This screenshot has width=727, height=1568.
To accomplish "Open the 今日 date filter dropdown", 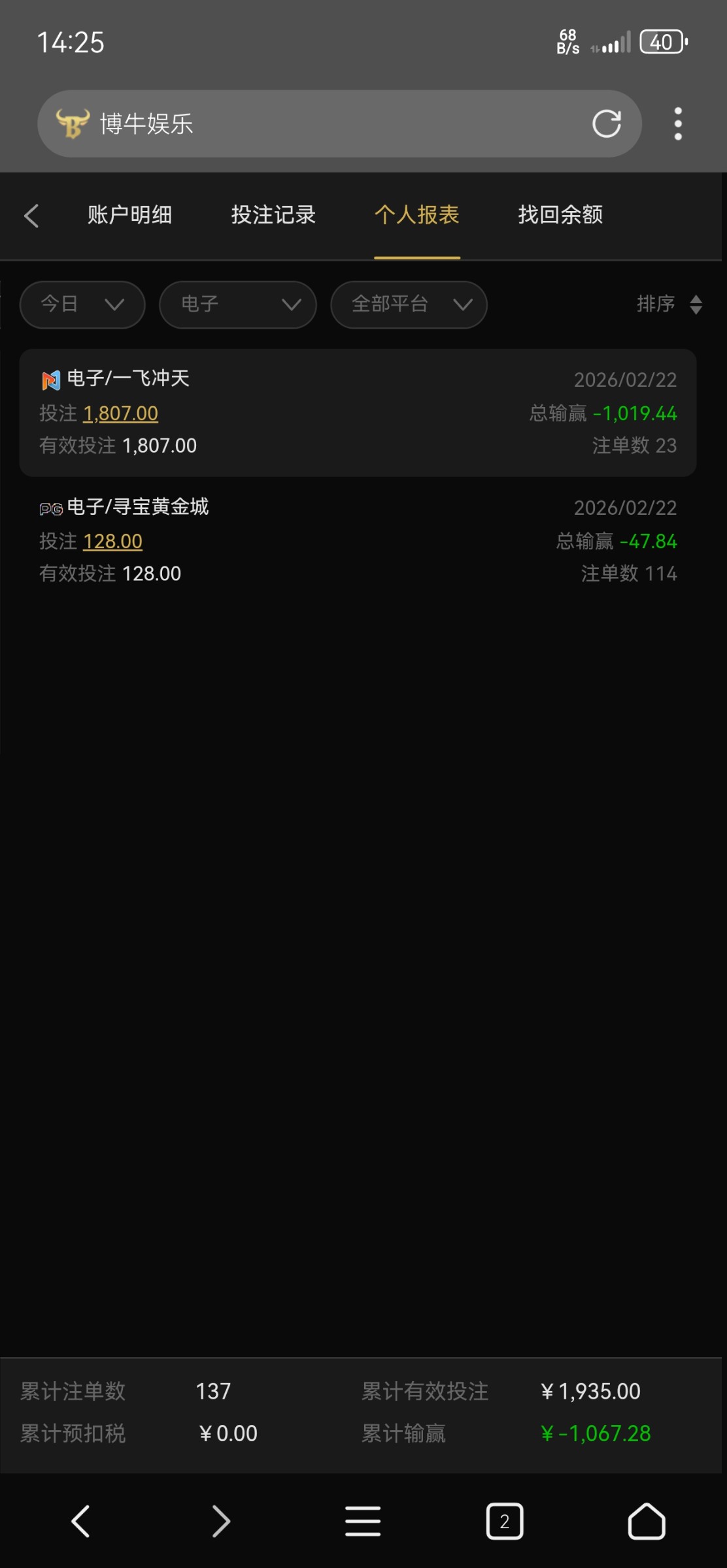I will tap(82, 304).
